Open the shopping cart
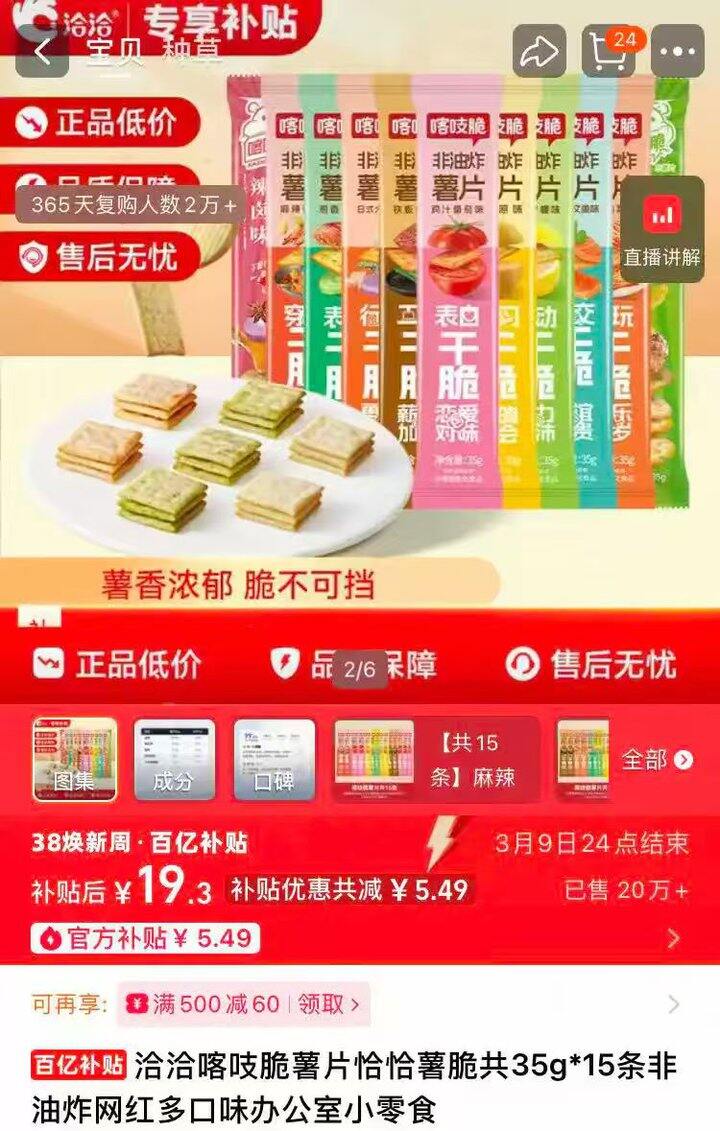 click(609, 51)
